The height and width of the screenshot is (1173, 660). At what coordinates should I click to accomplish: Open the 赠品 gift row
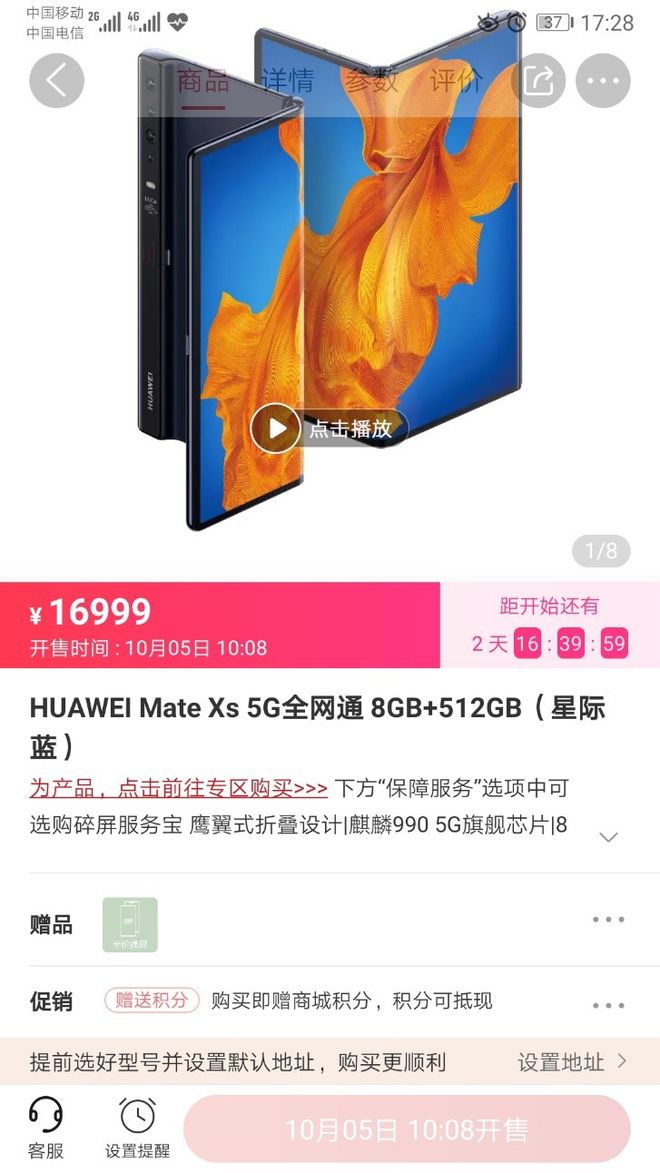click(x=330, y=923)
